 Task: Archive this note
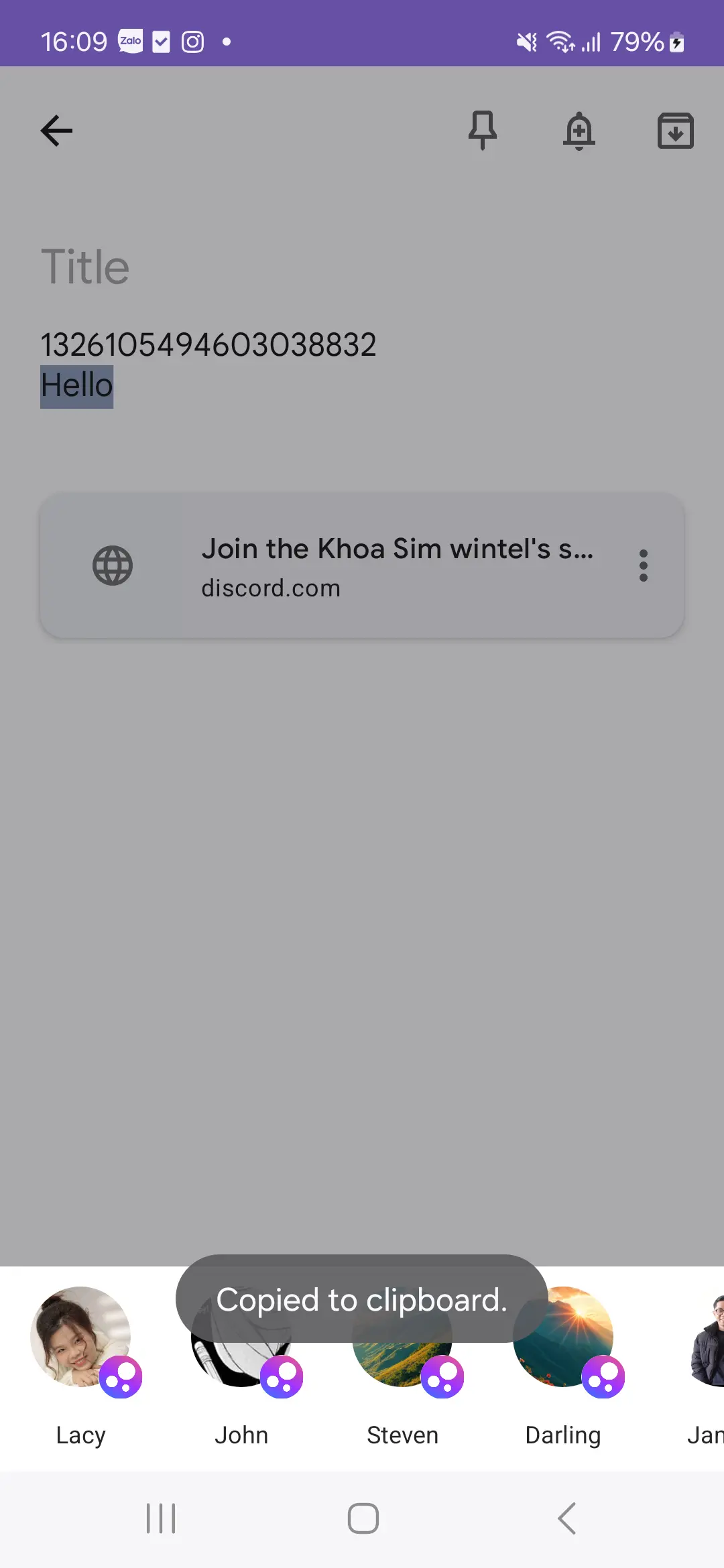[675, 131]
